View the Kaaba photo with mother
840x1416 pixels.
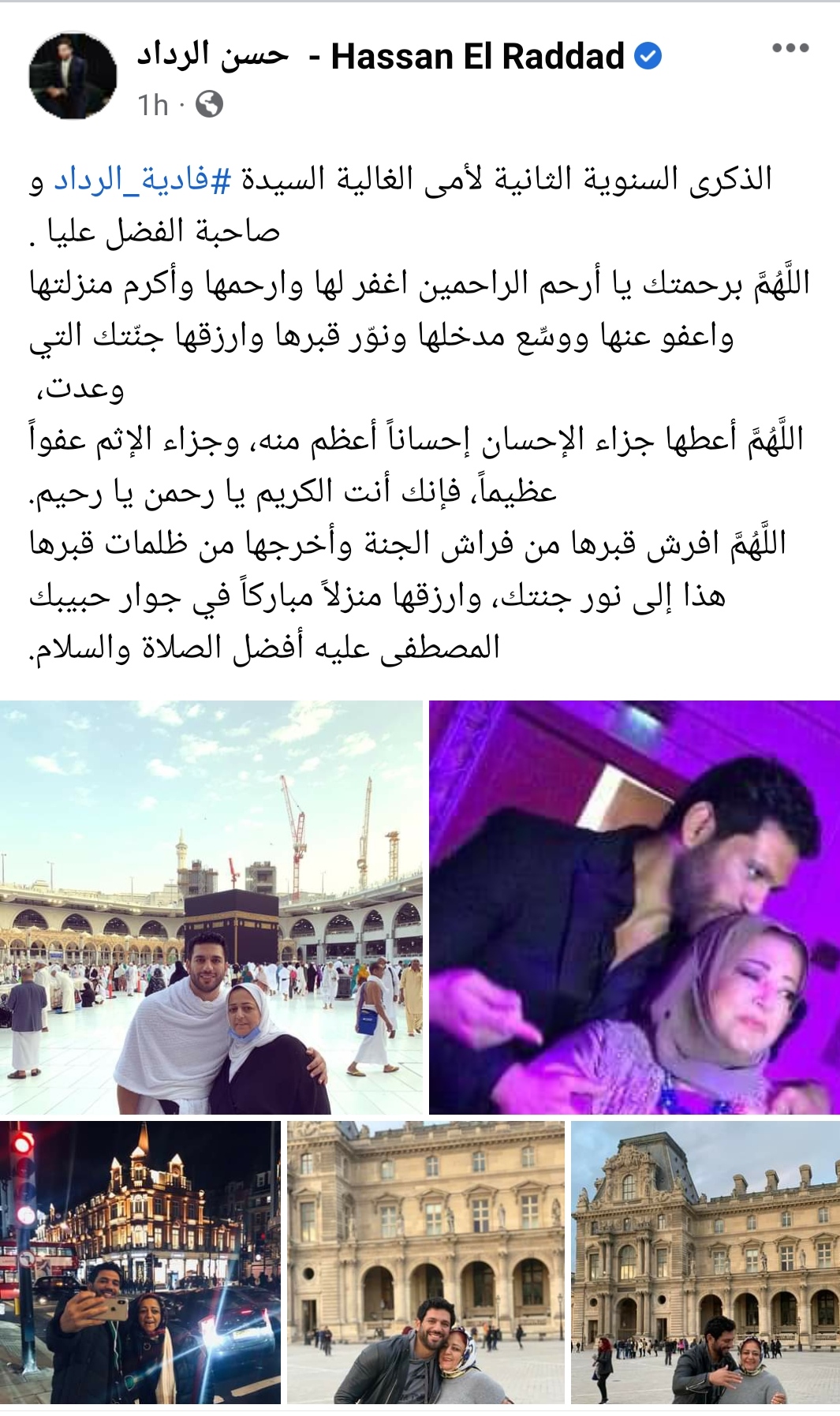211,907
